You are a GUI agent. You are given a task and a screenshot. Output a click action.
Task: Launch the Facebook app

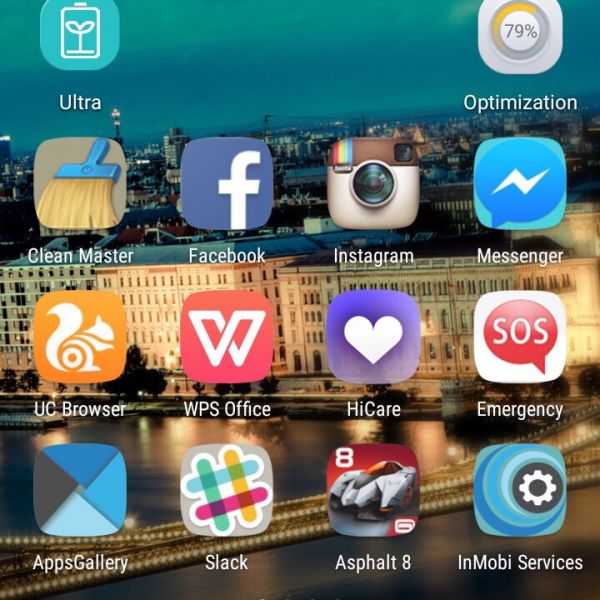pyautogui.click(x=226, y=185)
